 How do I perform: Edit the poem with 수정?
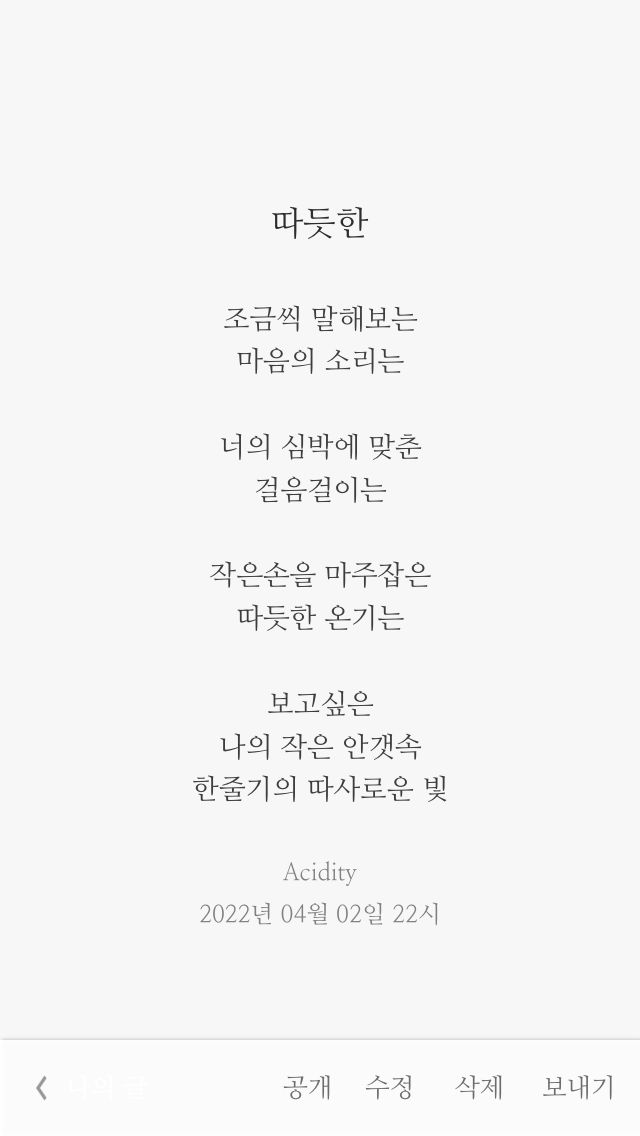coord(389,1087)
